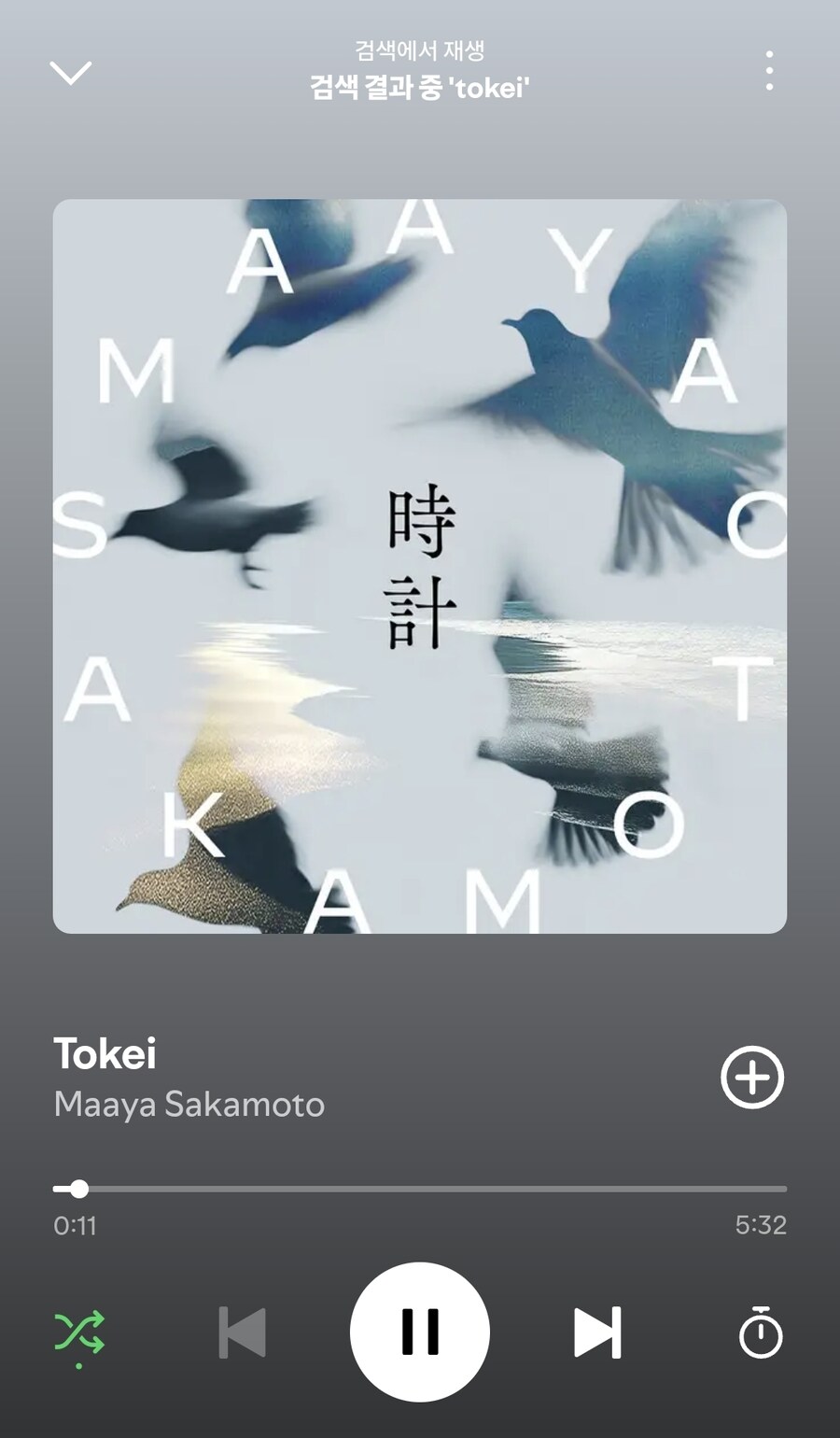Open the 'tokei' search results header
840x1438 pixels.
pos(420,91)
